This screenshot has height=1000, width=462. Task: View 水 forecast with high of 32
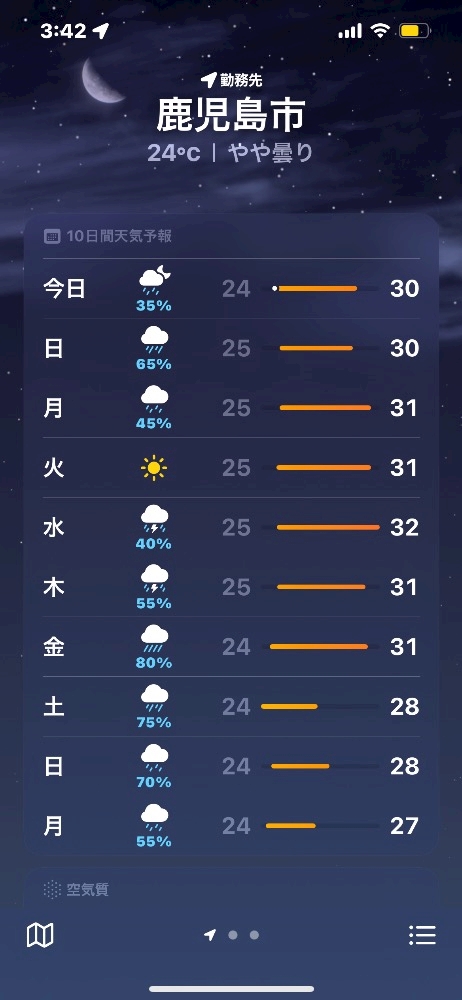point(231,527)
